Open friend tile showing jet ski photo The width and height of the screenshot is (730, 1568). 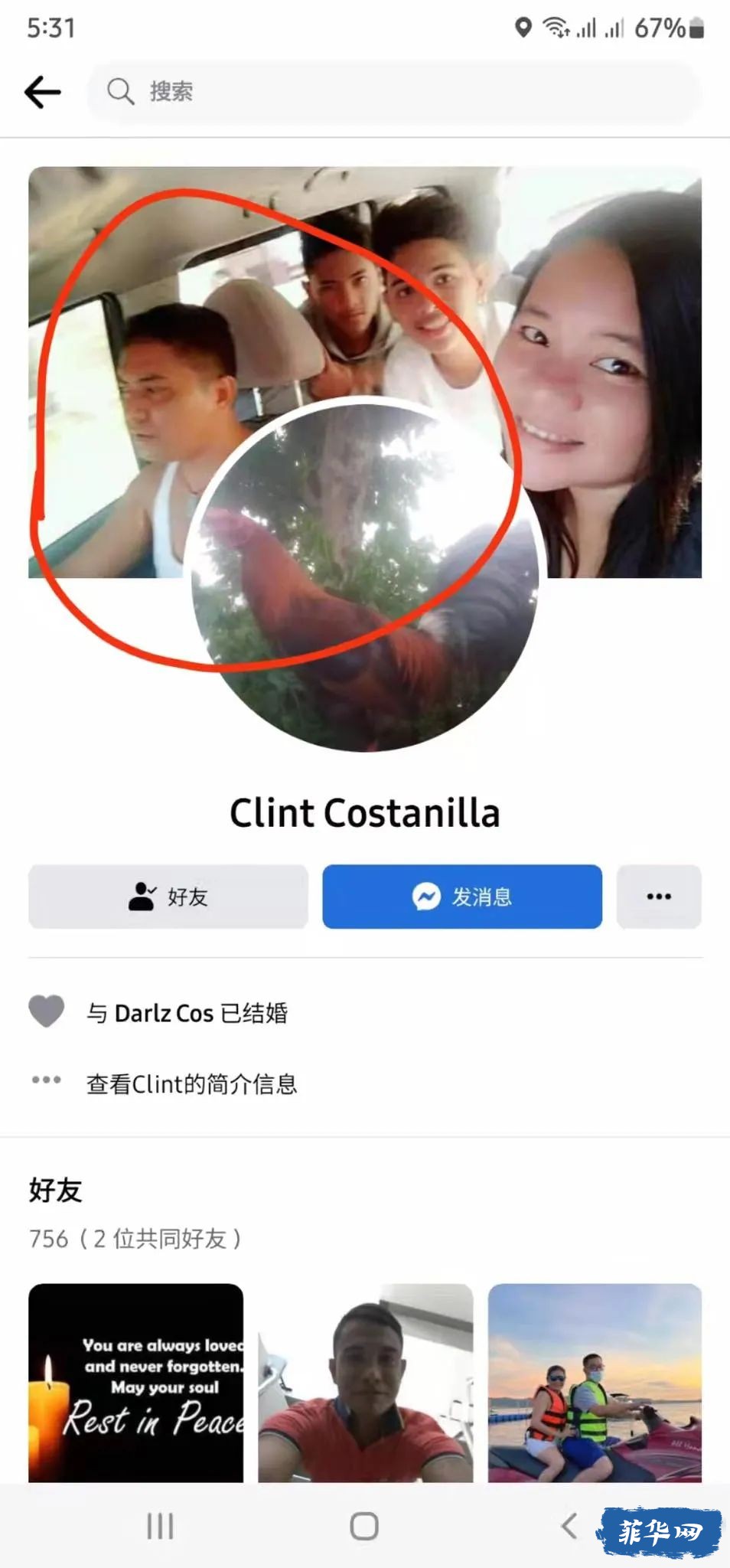click(595, 1382)
